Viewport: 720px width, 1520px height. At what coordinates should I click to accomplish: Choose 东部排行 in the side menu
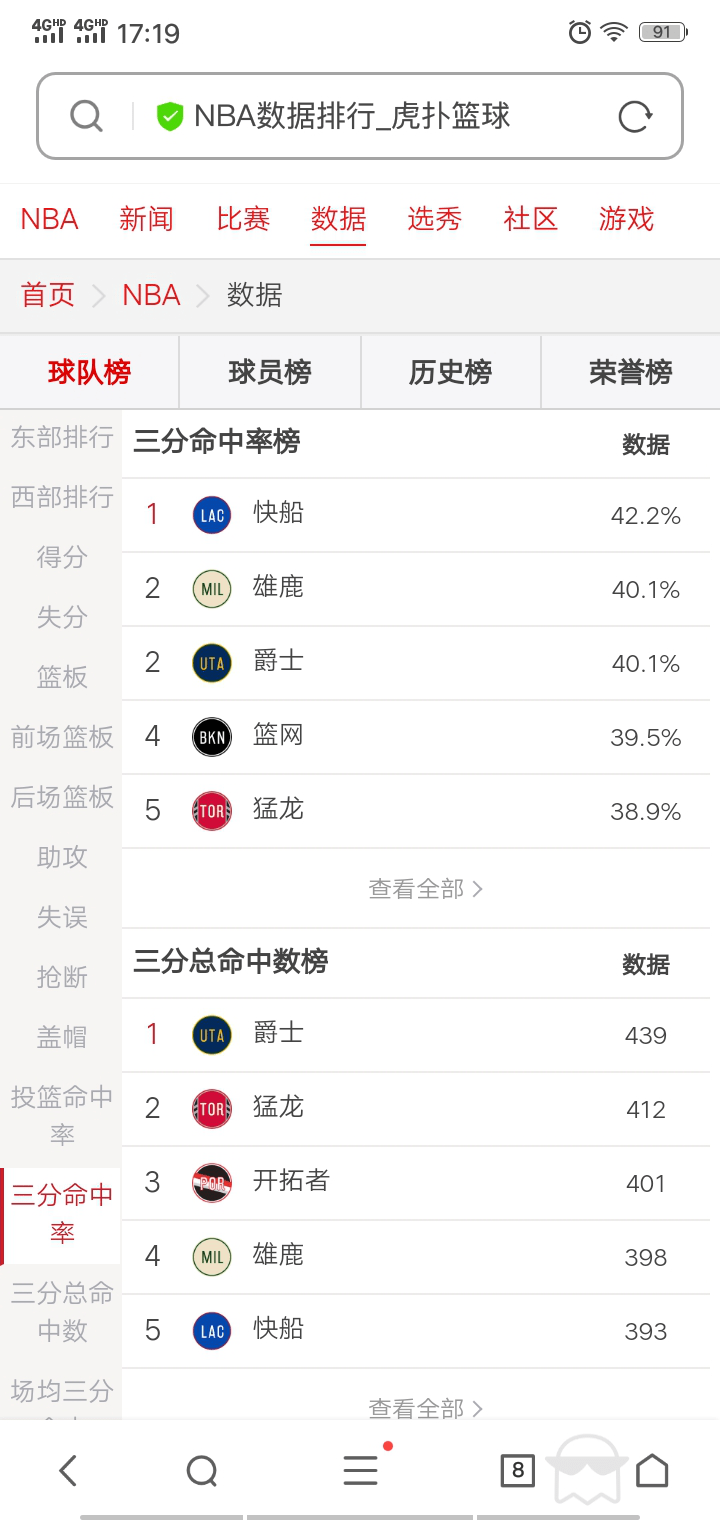pyautogui.click(x=62, y=437)
